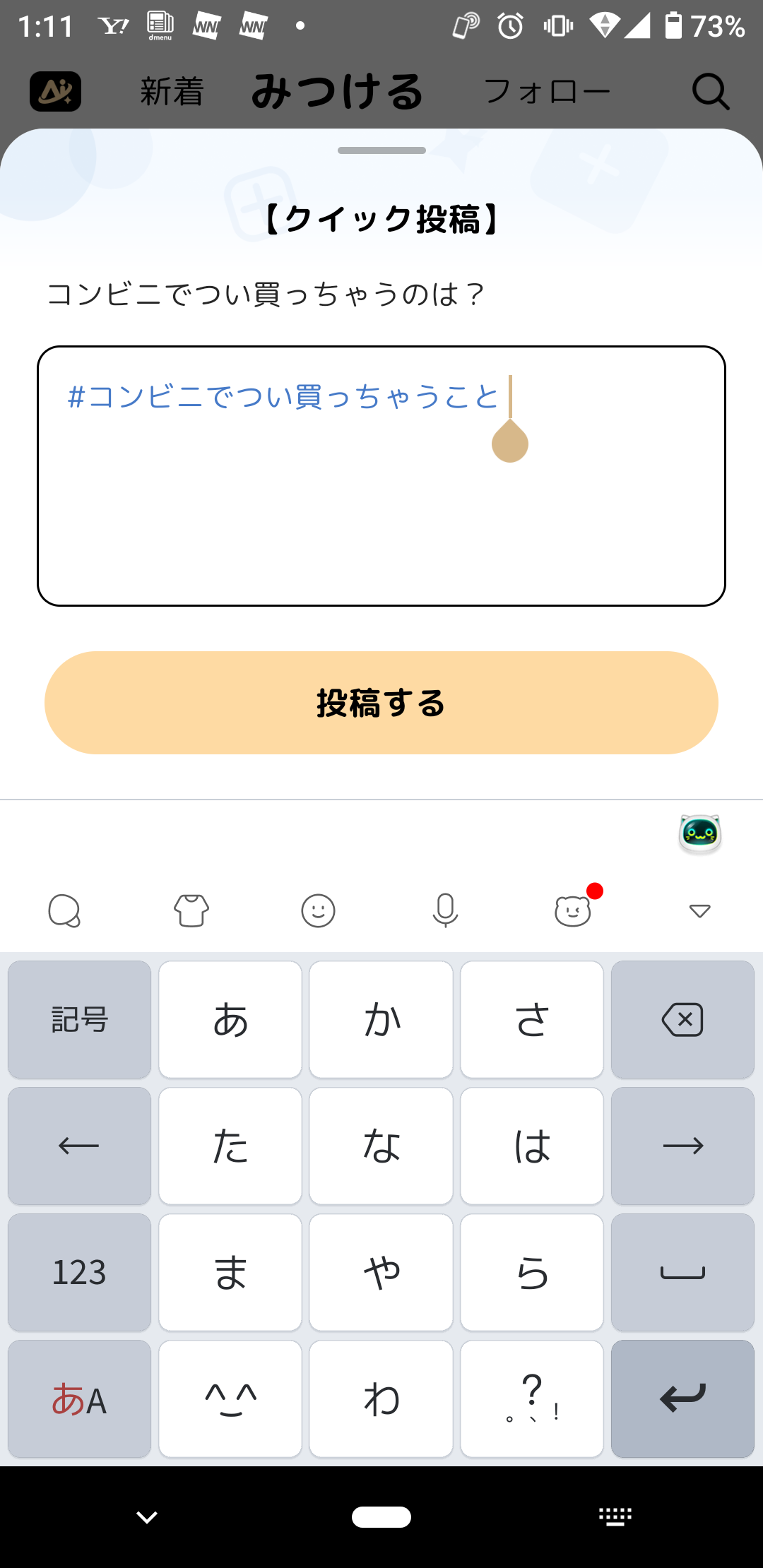This screenshot has height=1568, width=763.
Task: Toggle あA input language key
Action: tap(79, 1399)
